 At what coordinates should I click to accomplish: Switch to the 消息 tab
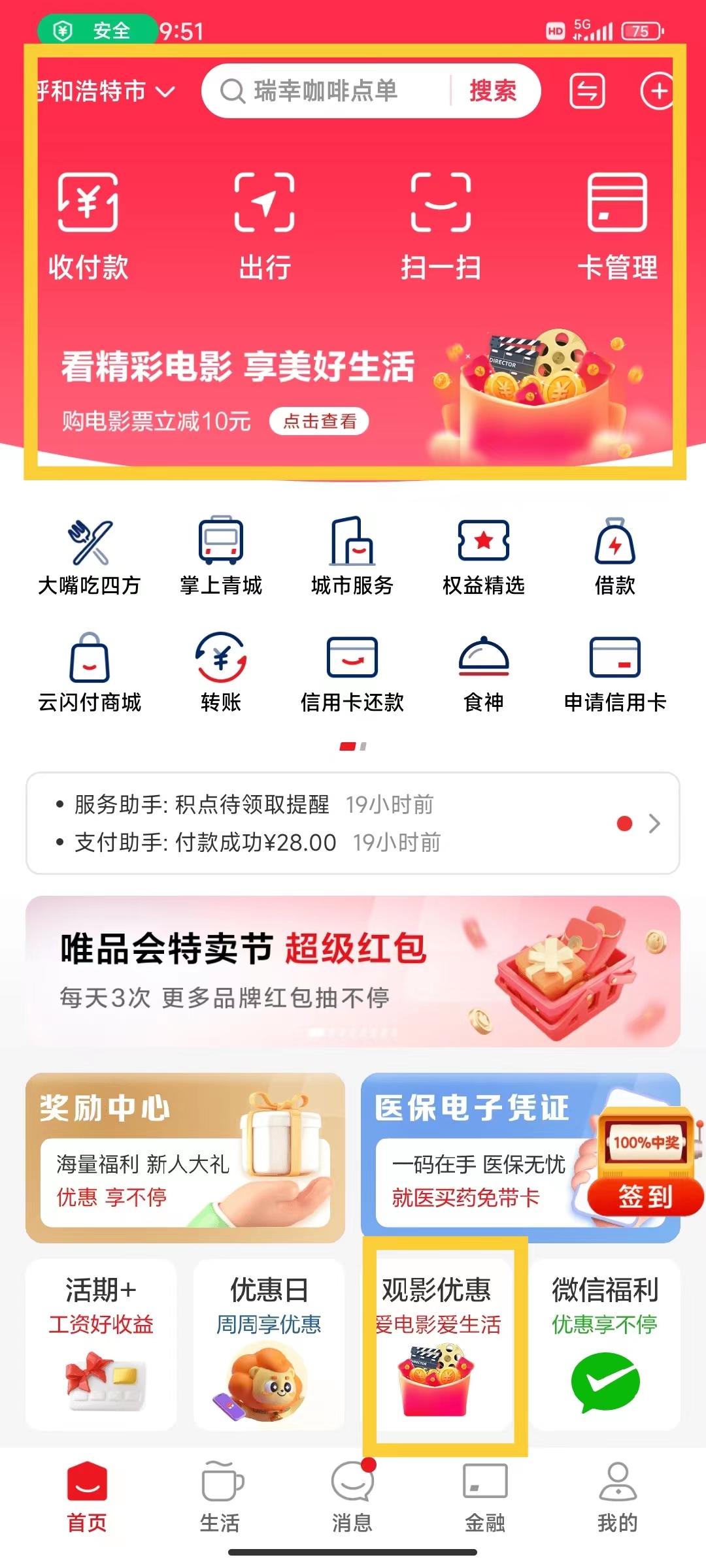352,1496
